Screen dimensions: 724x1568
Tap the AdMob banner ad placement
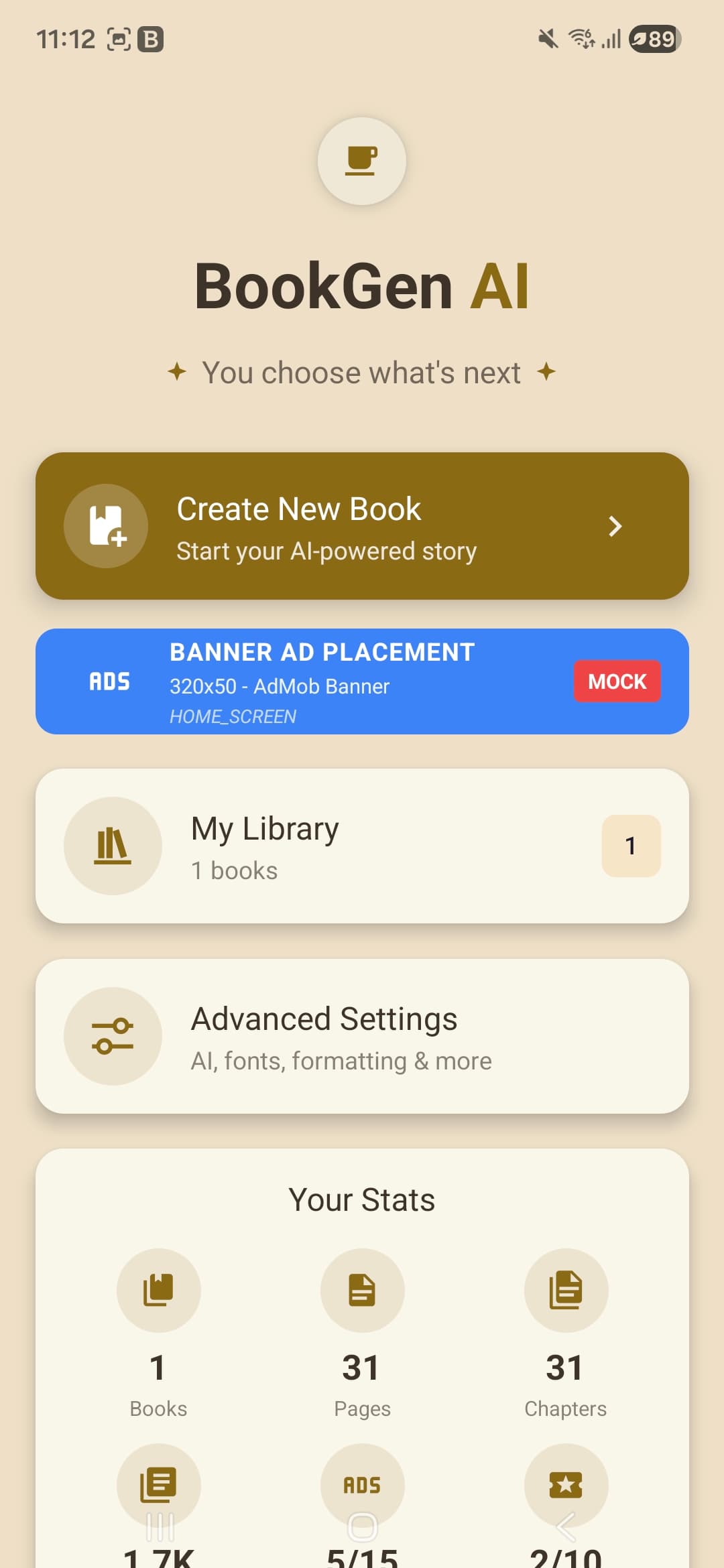coord(362,681)
